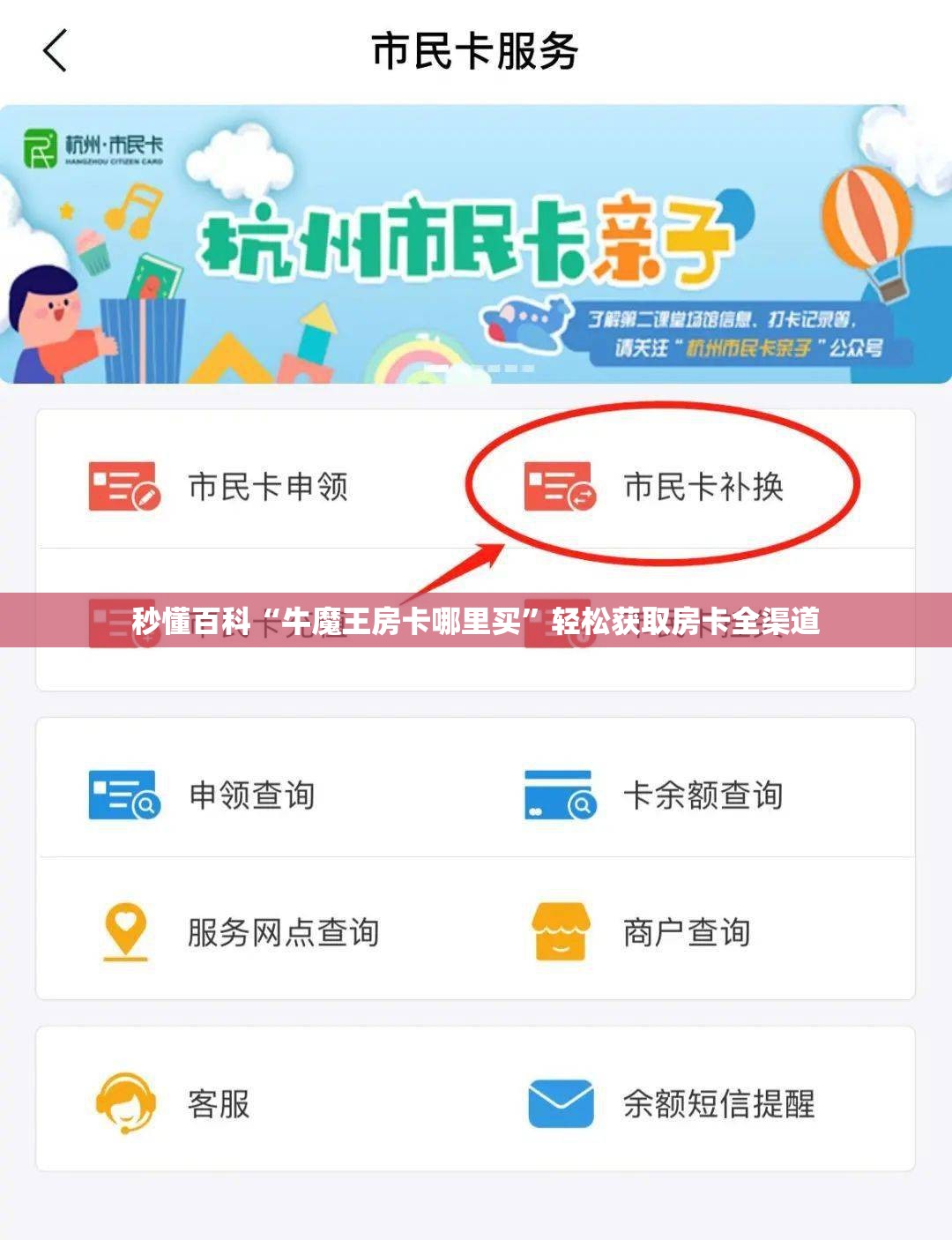The image size is (952, 1240).
Task: Open the 杭州市民卡亲子 banner
Action: [476, 244]
